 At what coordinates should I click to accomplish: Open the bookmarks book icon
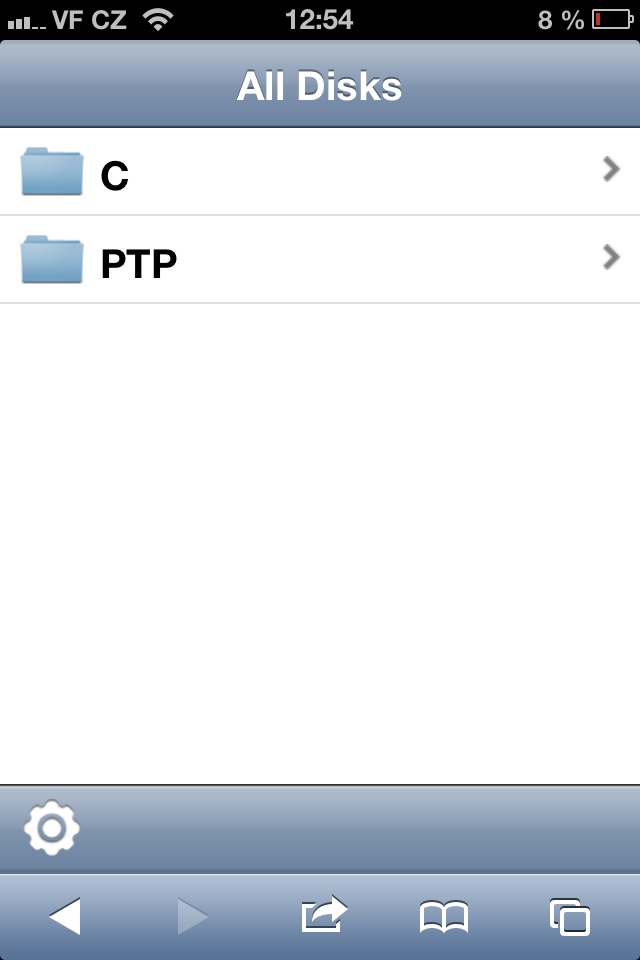(443, 916)
